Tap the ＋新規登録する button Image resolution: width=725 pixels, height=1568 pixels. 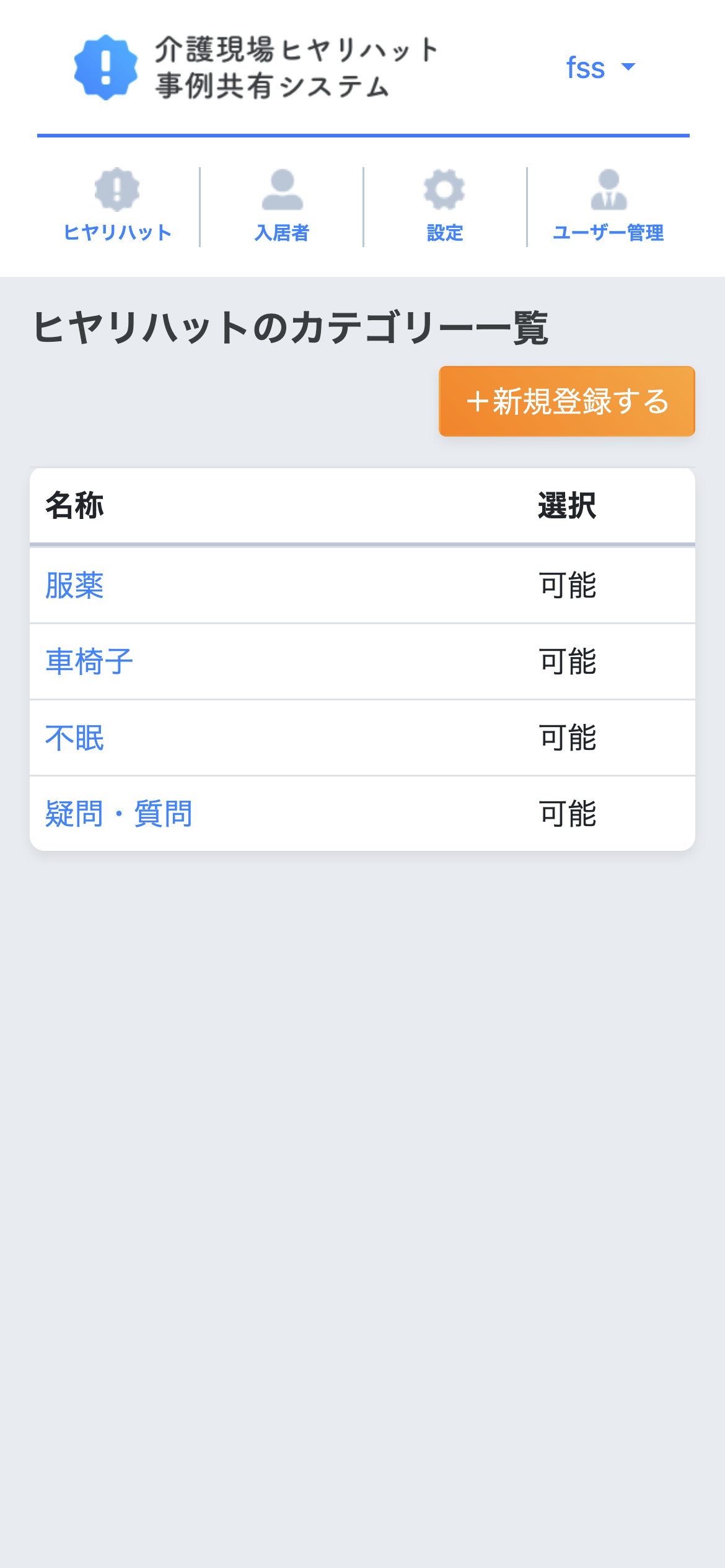567,401
